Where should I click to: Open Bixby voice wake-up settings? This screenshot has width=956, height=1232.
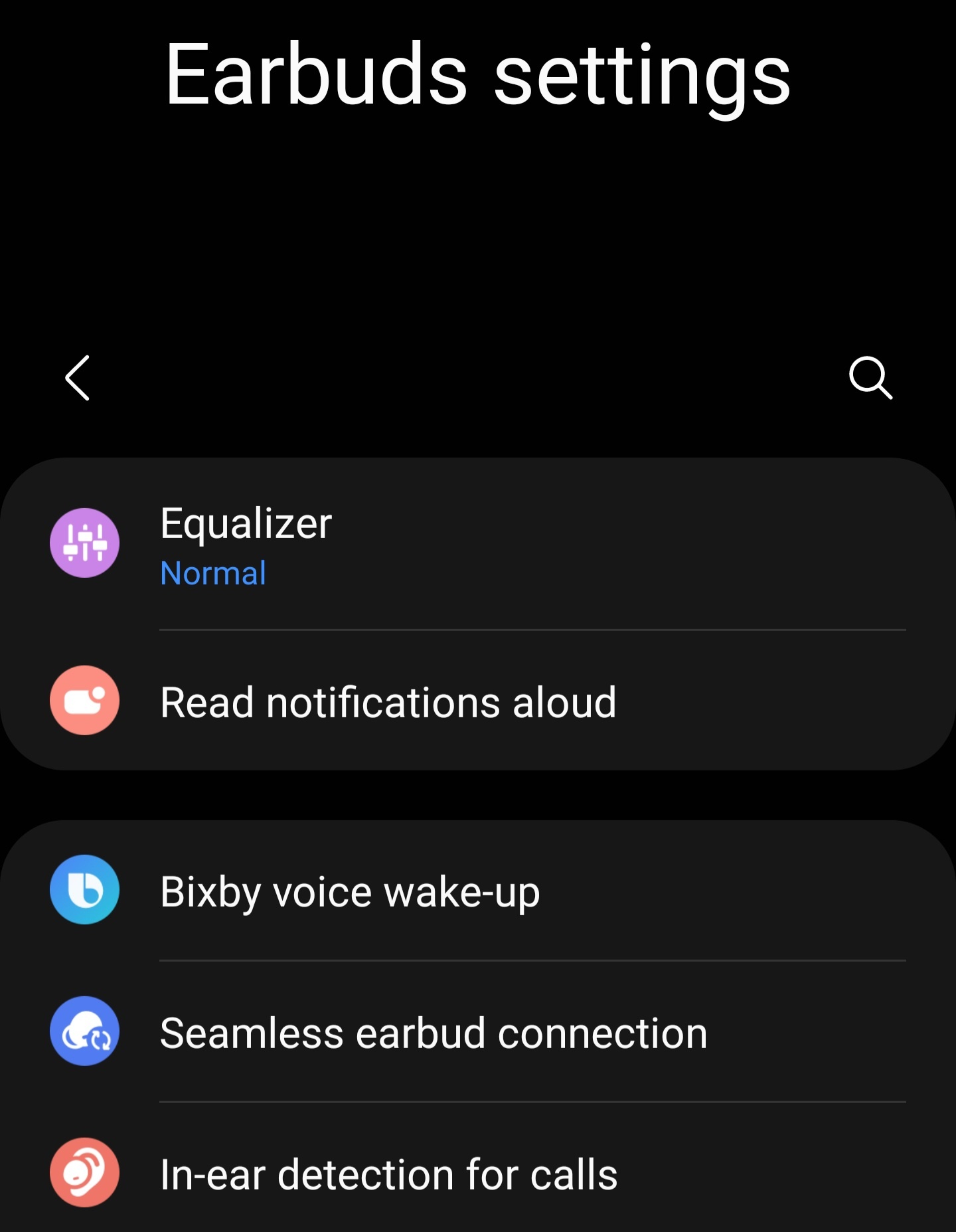[x=478, y=891]
